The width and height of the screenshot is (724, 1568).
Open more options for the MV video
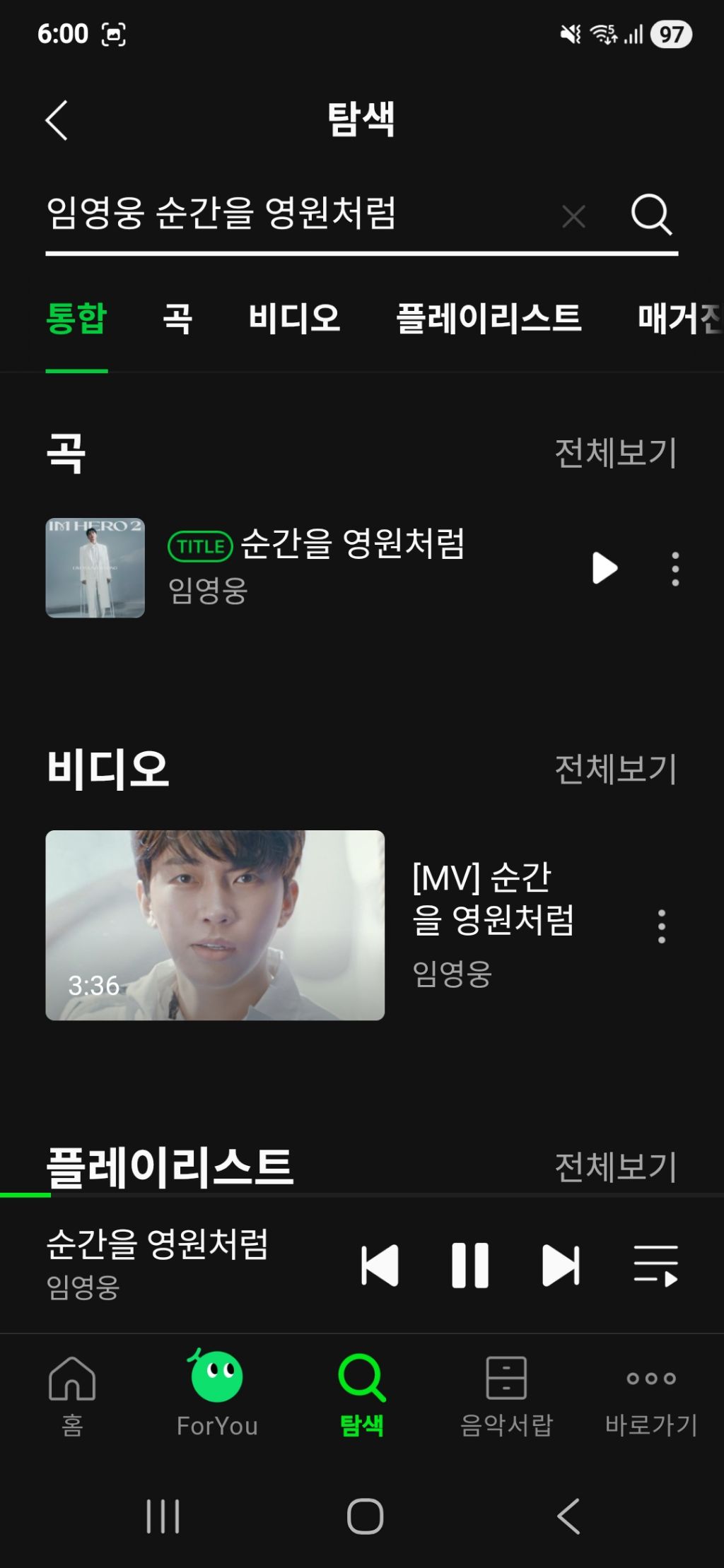(661, 926)
